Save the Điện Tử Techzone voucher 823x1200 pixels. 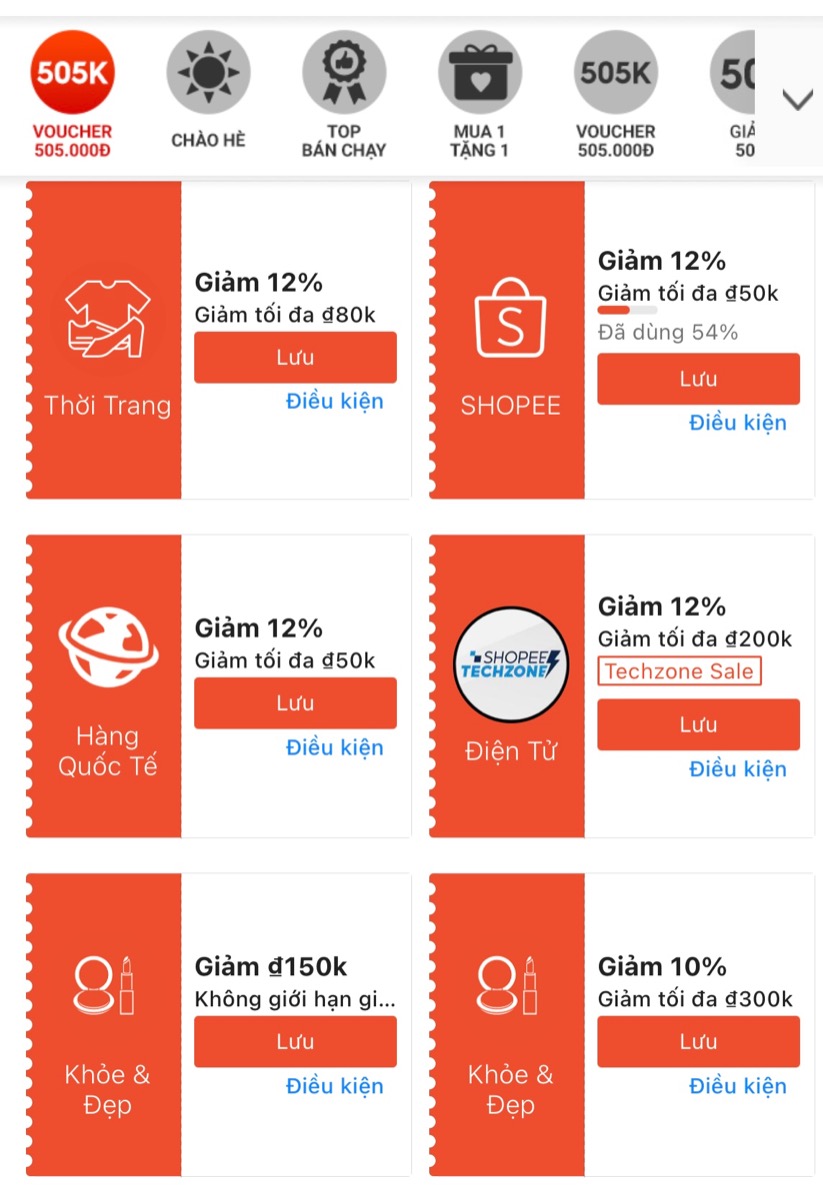click(698, 725)
